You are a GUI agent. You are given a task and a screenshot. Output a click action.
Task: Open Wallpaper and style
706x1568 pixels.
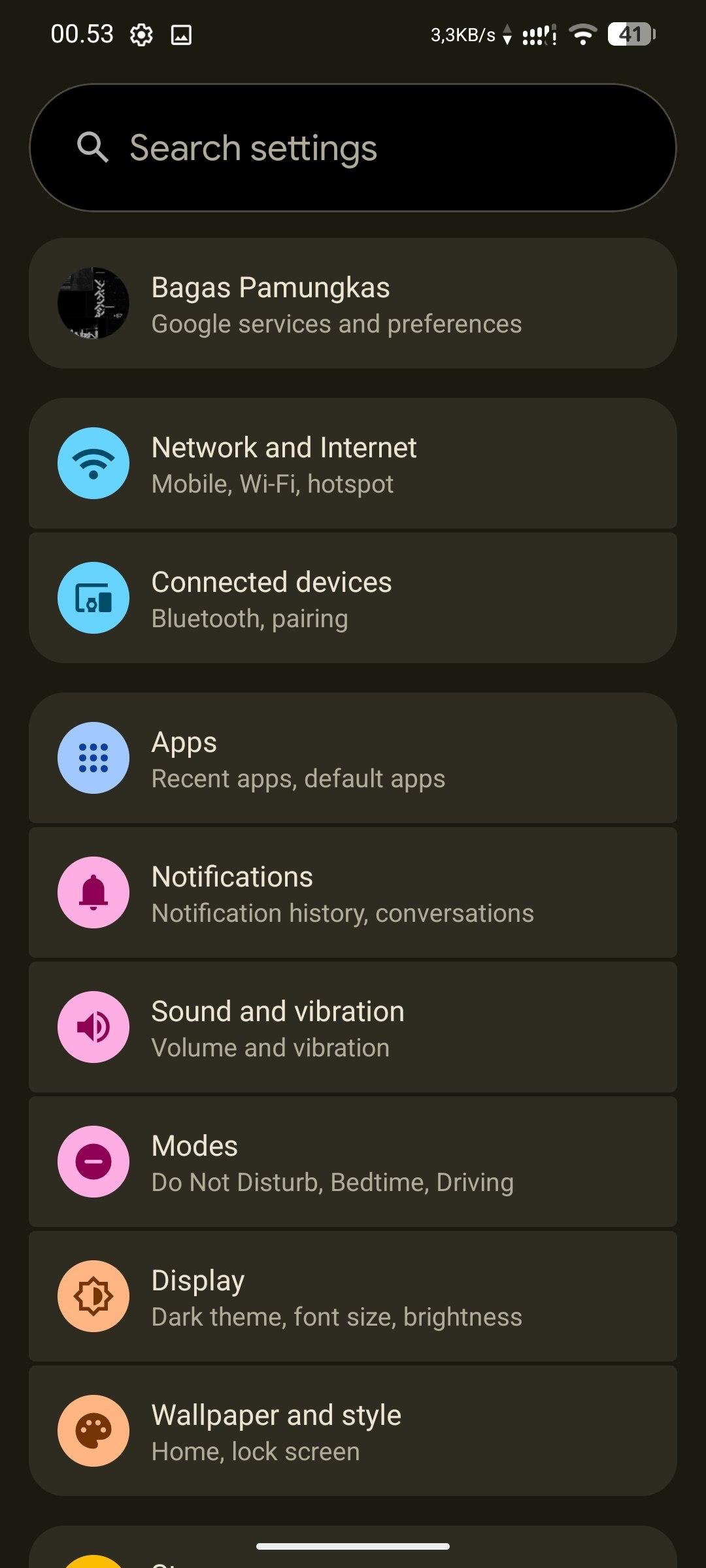(353, 1431)
